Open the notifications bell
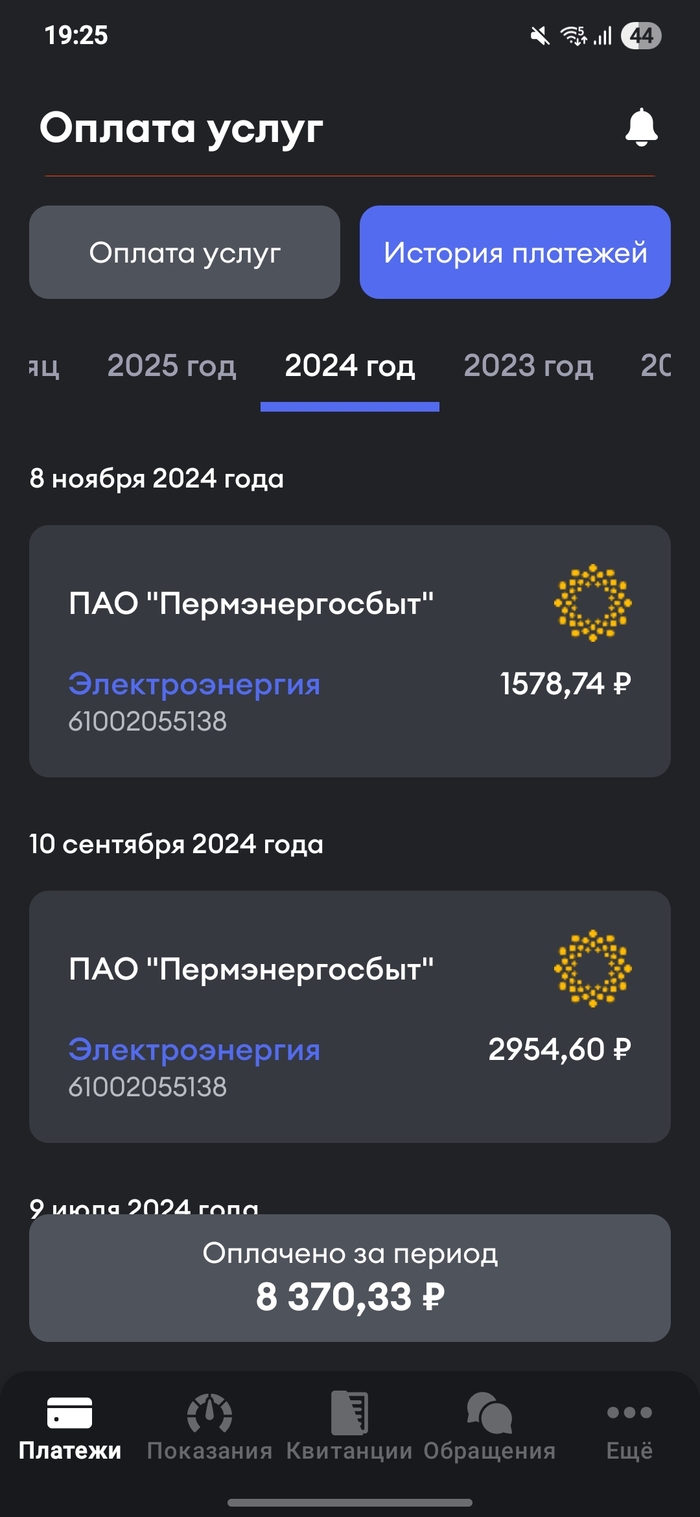Image resolution: width=700 pixels, height=1517 pixels. tap(641, 128)
